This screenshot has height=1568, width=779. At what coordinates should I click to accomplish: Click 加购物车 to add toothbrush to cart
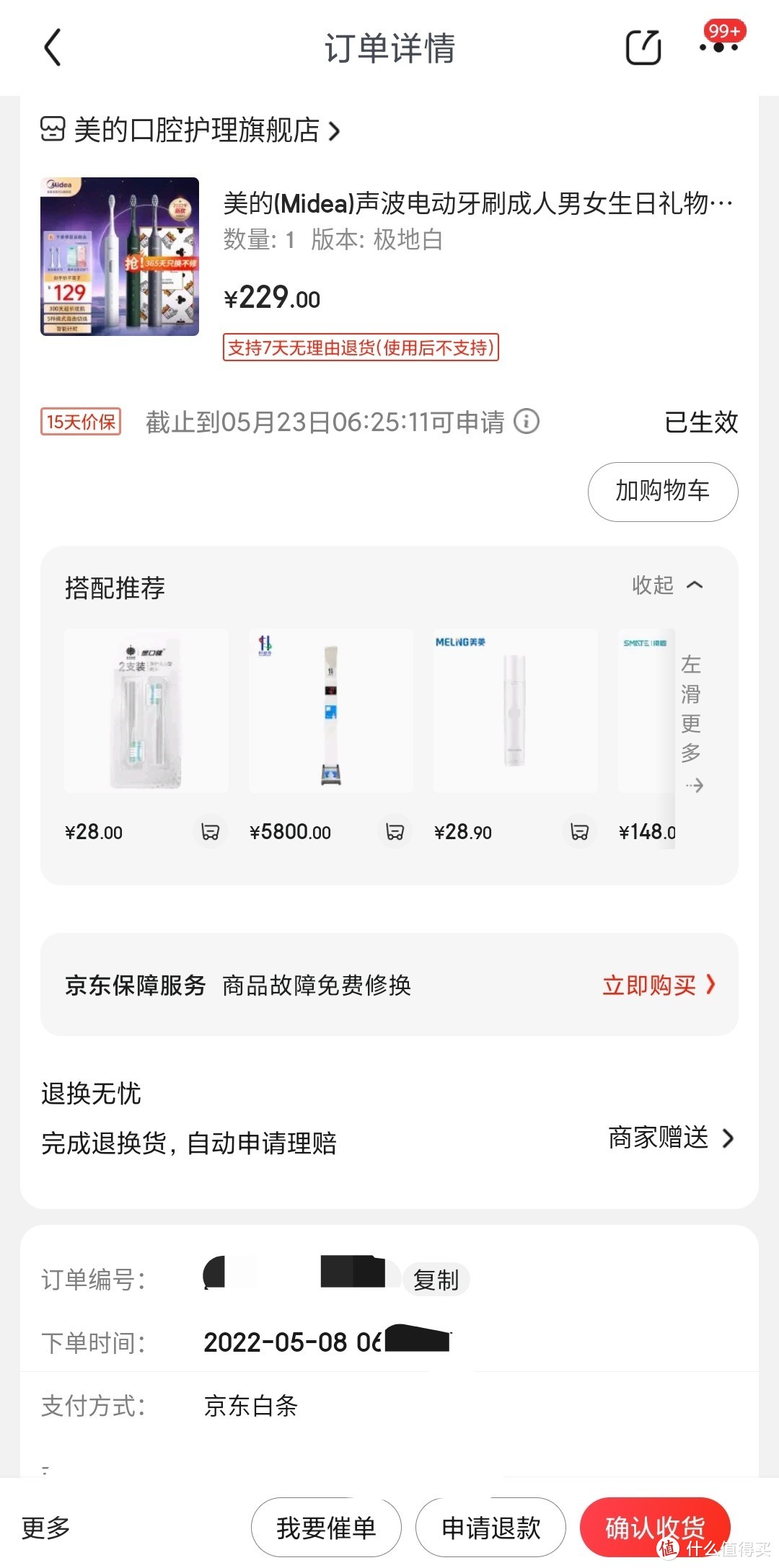[x=661, y=491]
